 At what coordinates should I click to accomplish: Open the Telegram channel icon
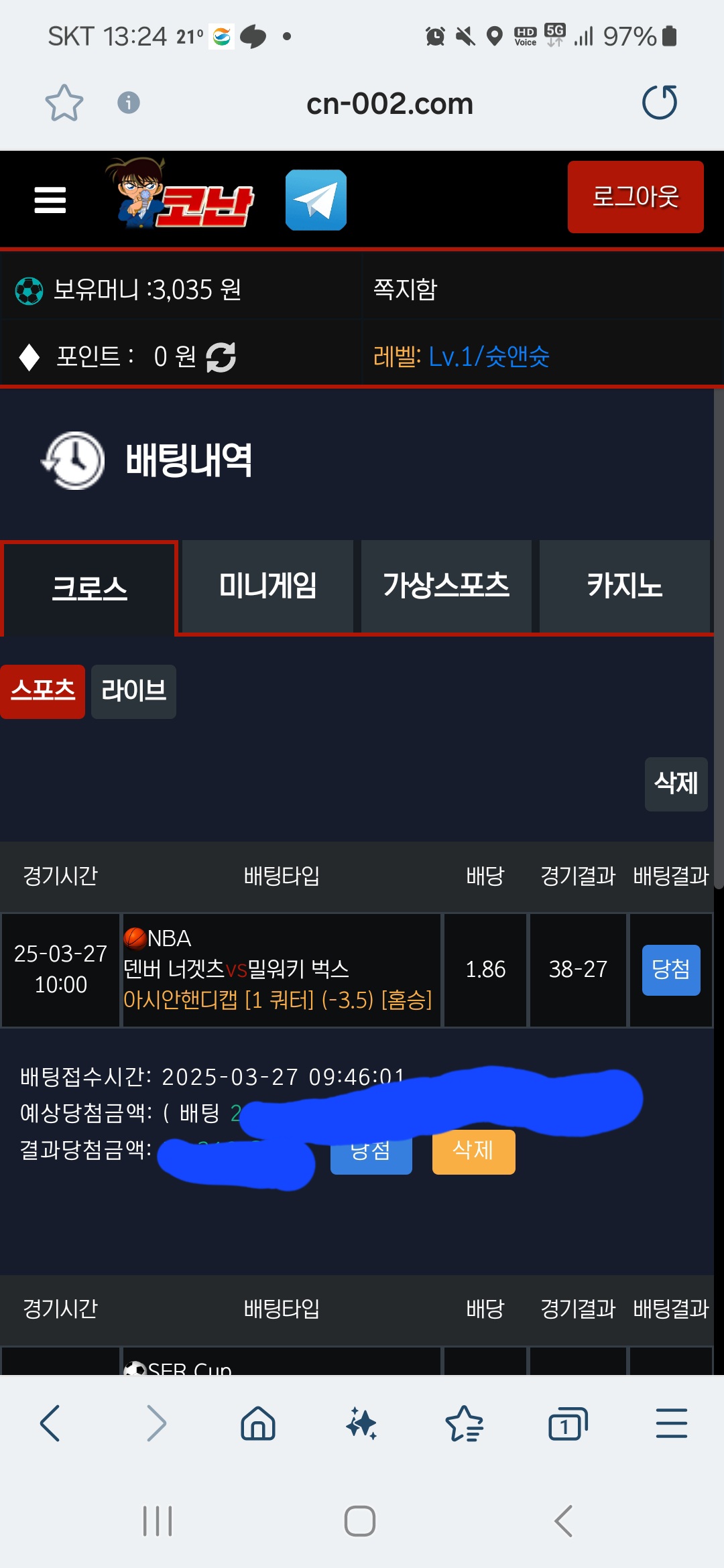[316, 200]
